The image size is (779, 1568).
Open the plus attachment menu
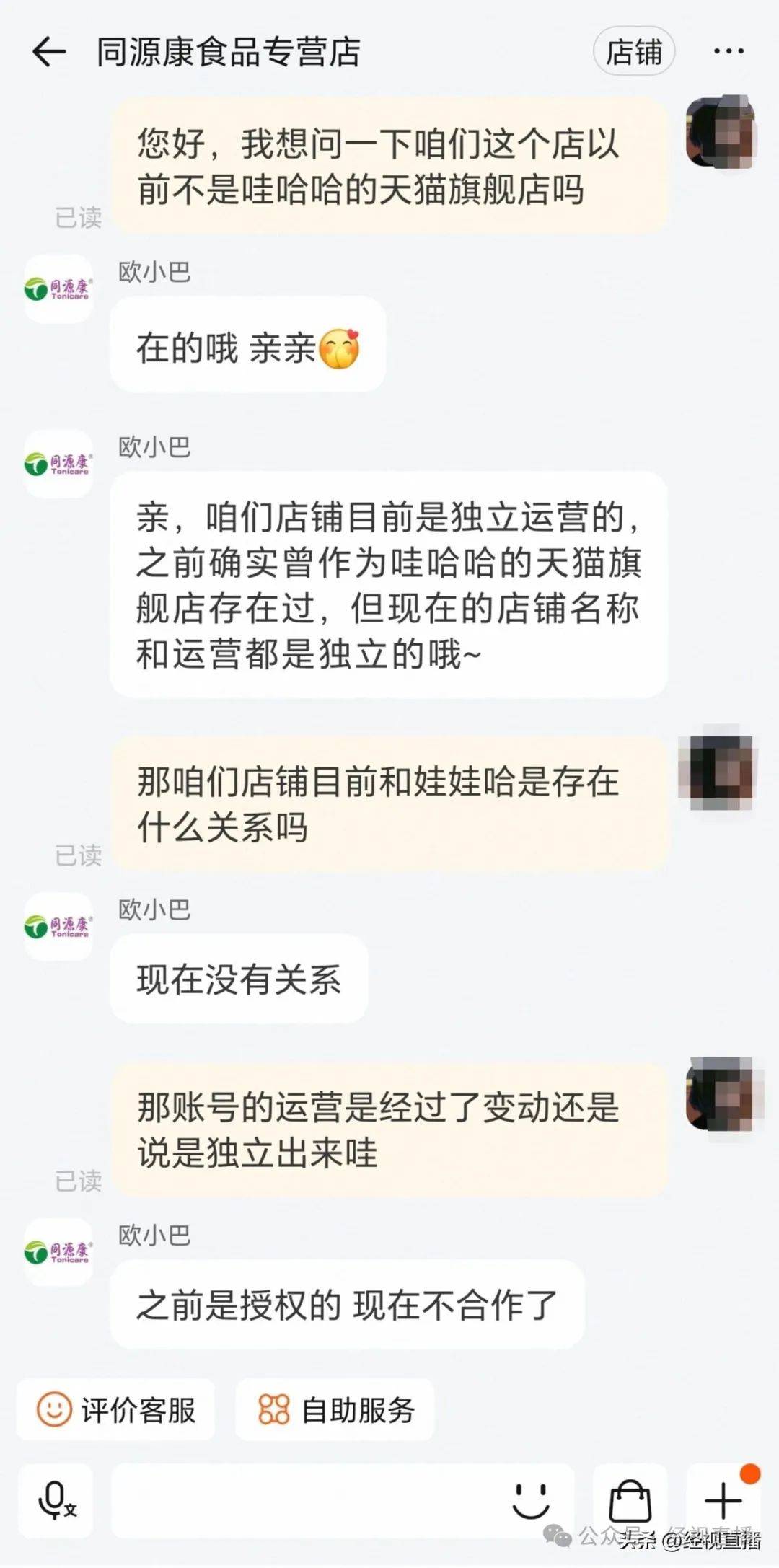point(723,1500)
